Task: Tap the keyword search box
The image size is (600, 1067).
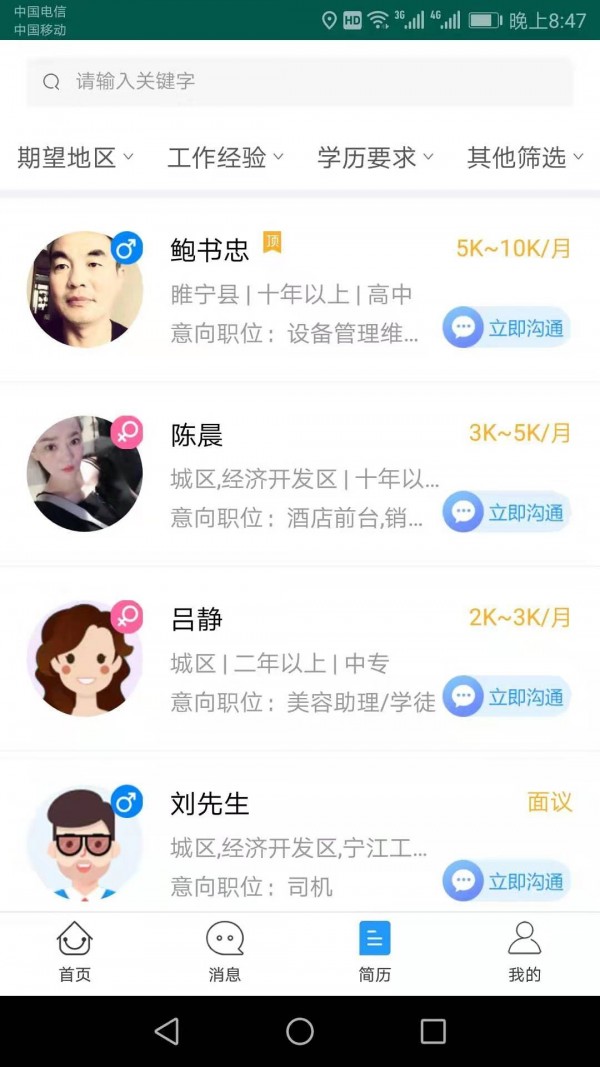Action: [300, 82]
